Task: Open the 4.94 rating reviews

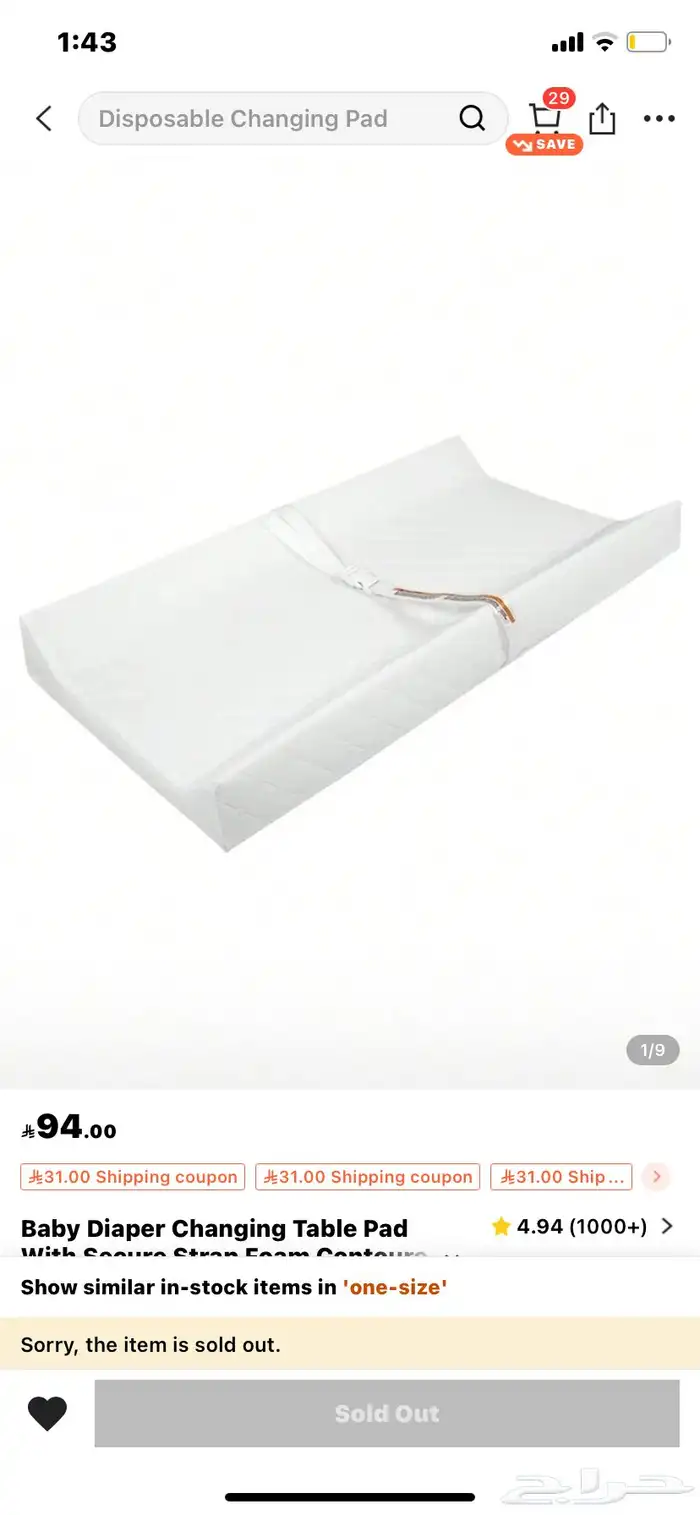Action: pos(582,1226)
